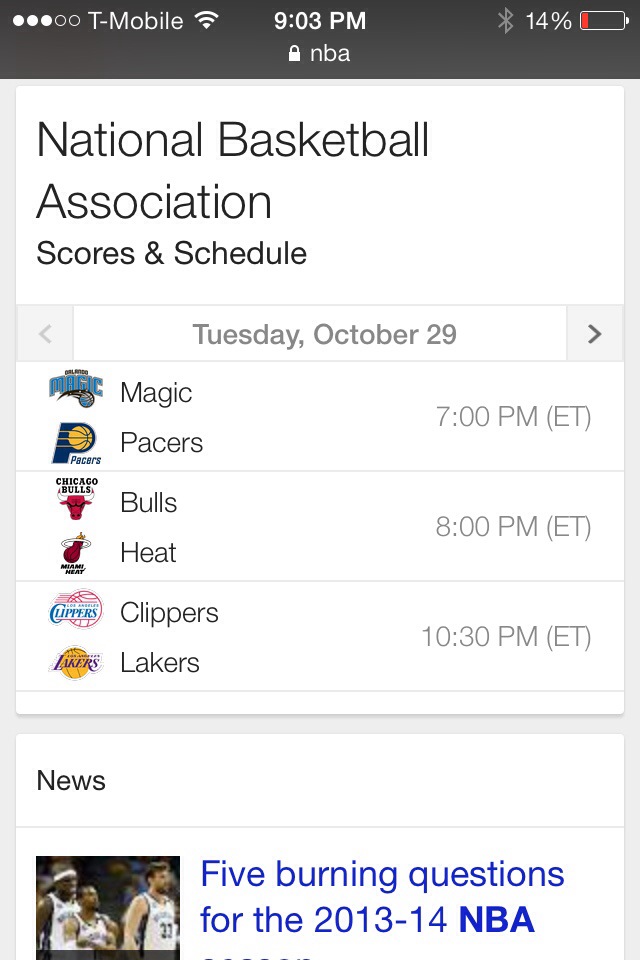Screen dimensions: 640x960
Task: Go to the previous day's schedule
Action: [x=45, y=334]
